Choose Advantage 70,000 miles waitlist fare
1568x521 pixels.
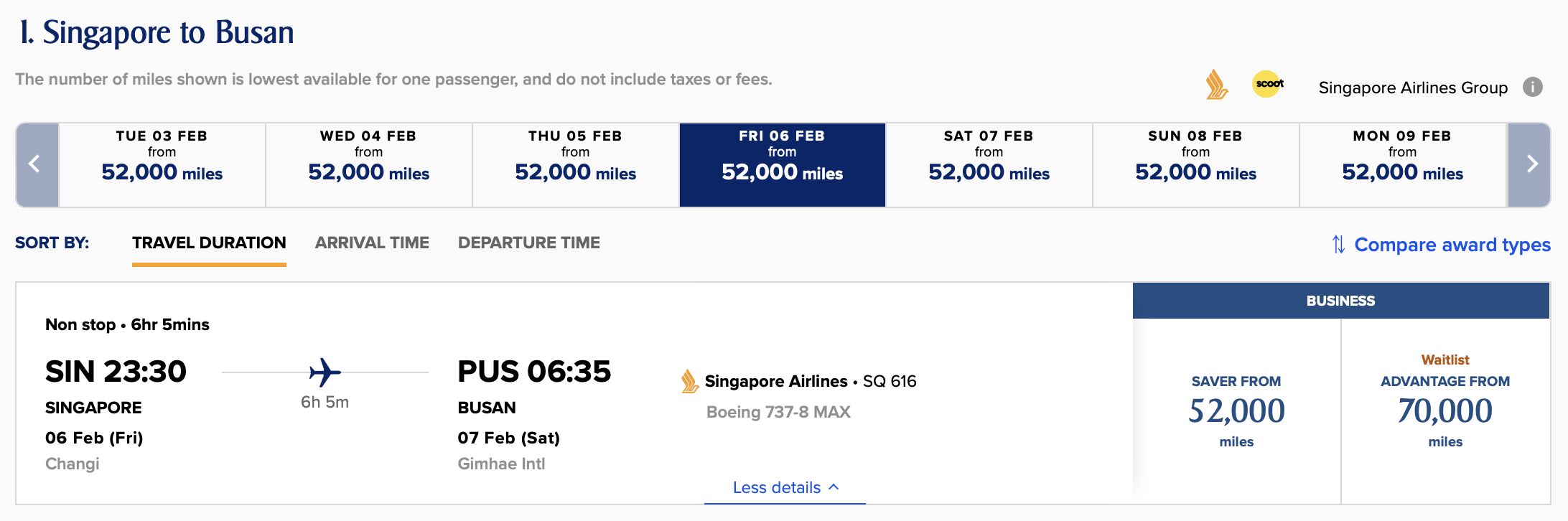coord(1445,410)
